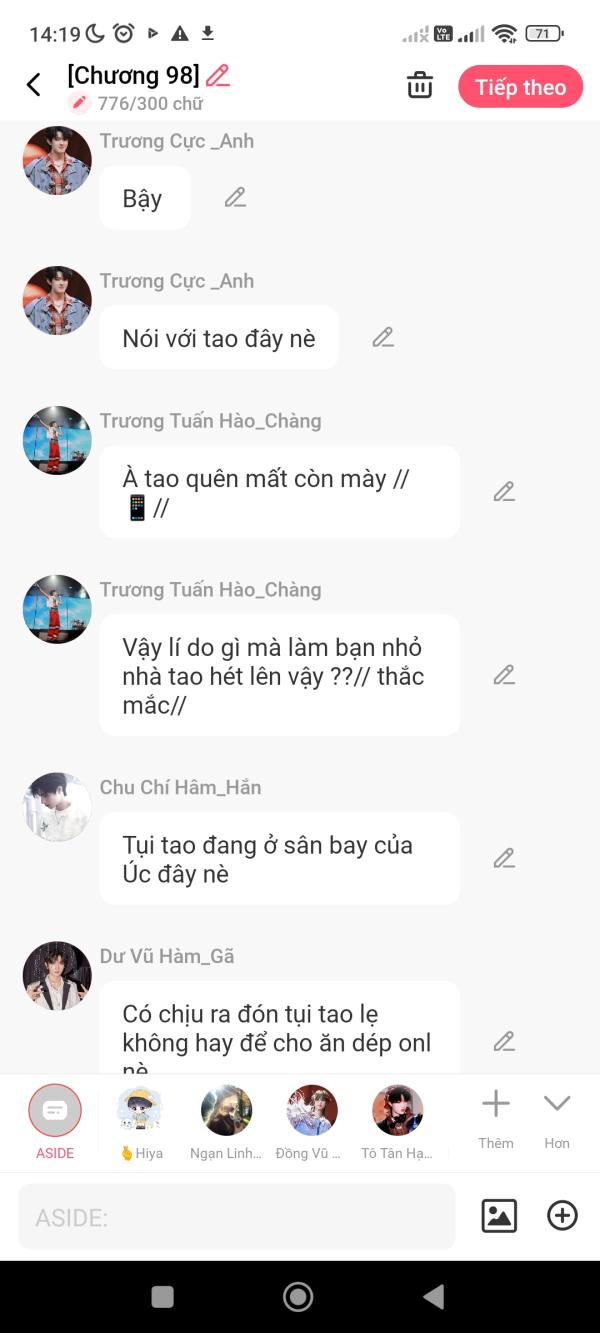Expand the Hơn character list
The height and width of the screenshot is (1333, 600).
(557, 1119)
